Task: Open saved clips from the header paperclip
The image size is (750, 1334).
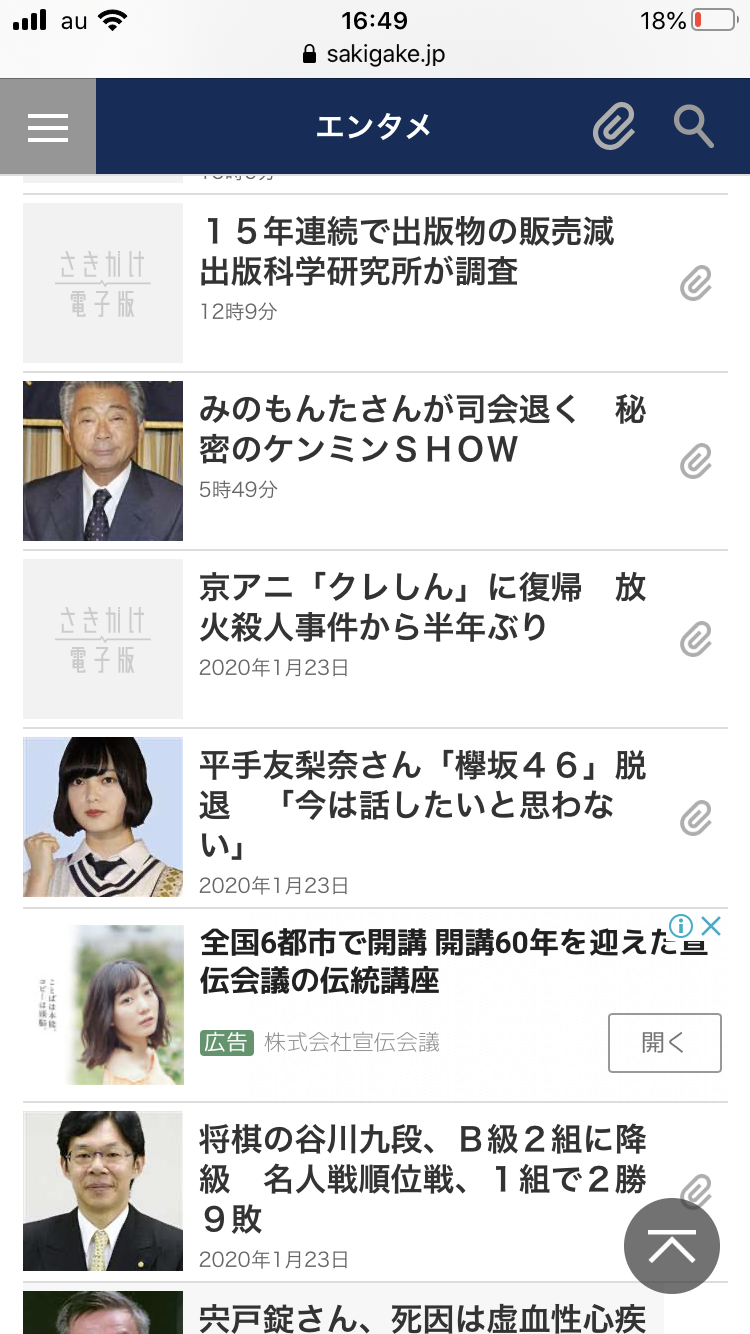Action: [x=614, y=127]
